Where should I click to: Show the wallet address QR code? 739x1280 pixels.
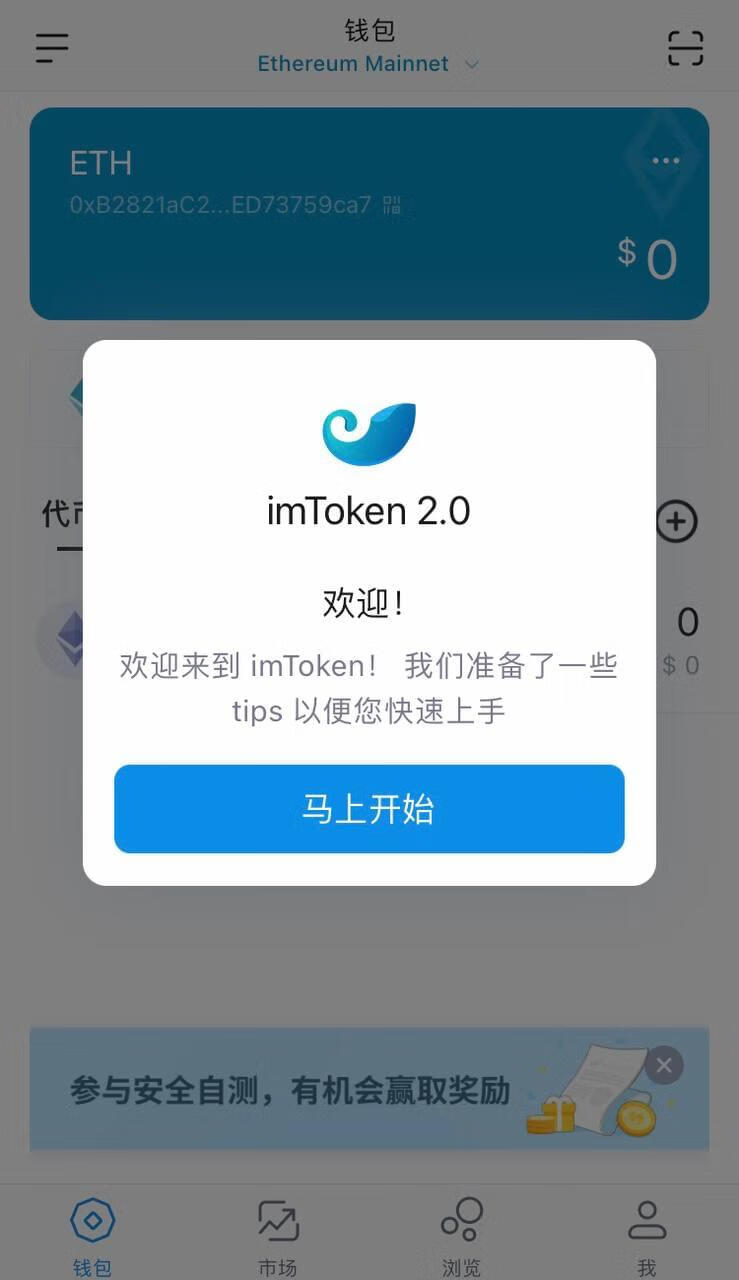point(392,206)
